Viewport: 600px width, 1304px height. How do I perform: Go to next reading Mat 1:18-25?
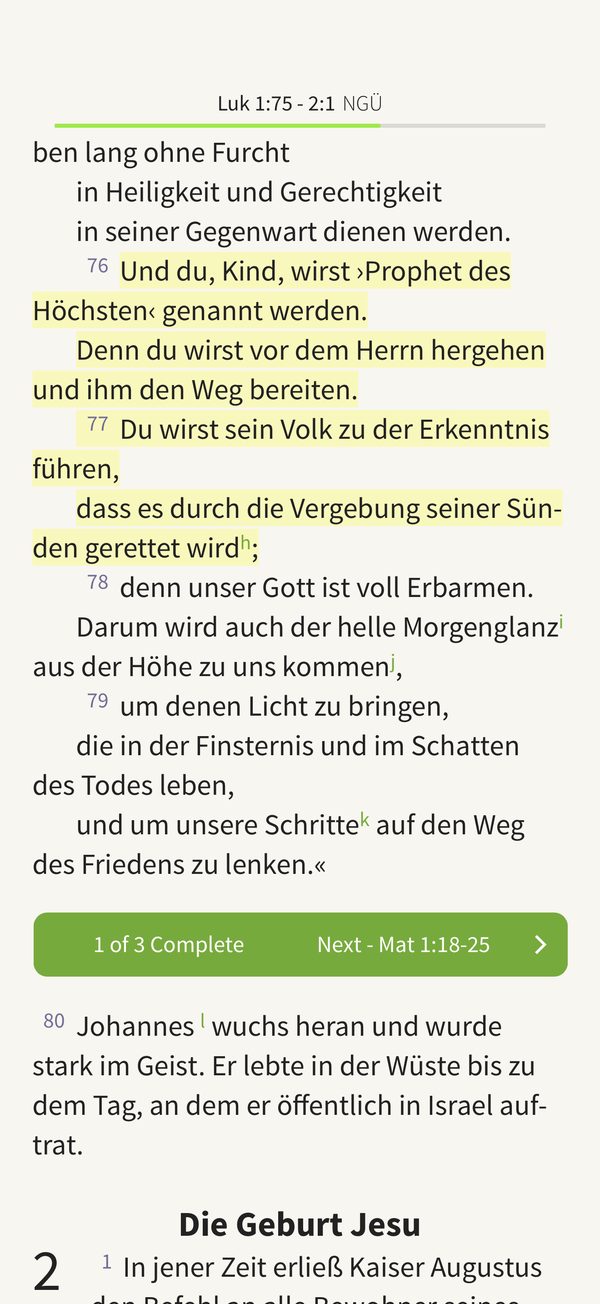coord(431,944)
